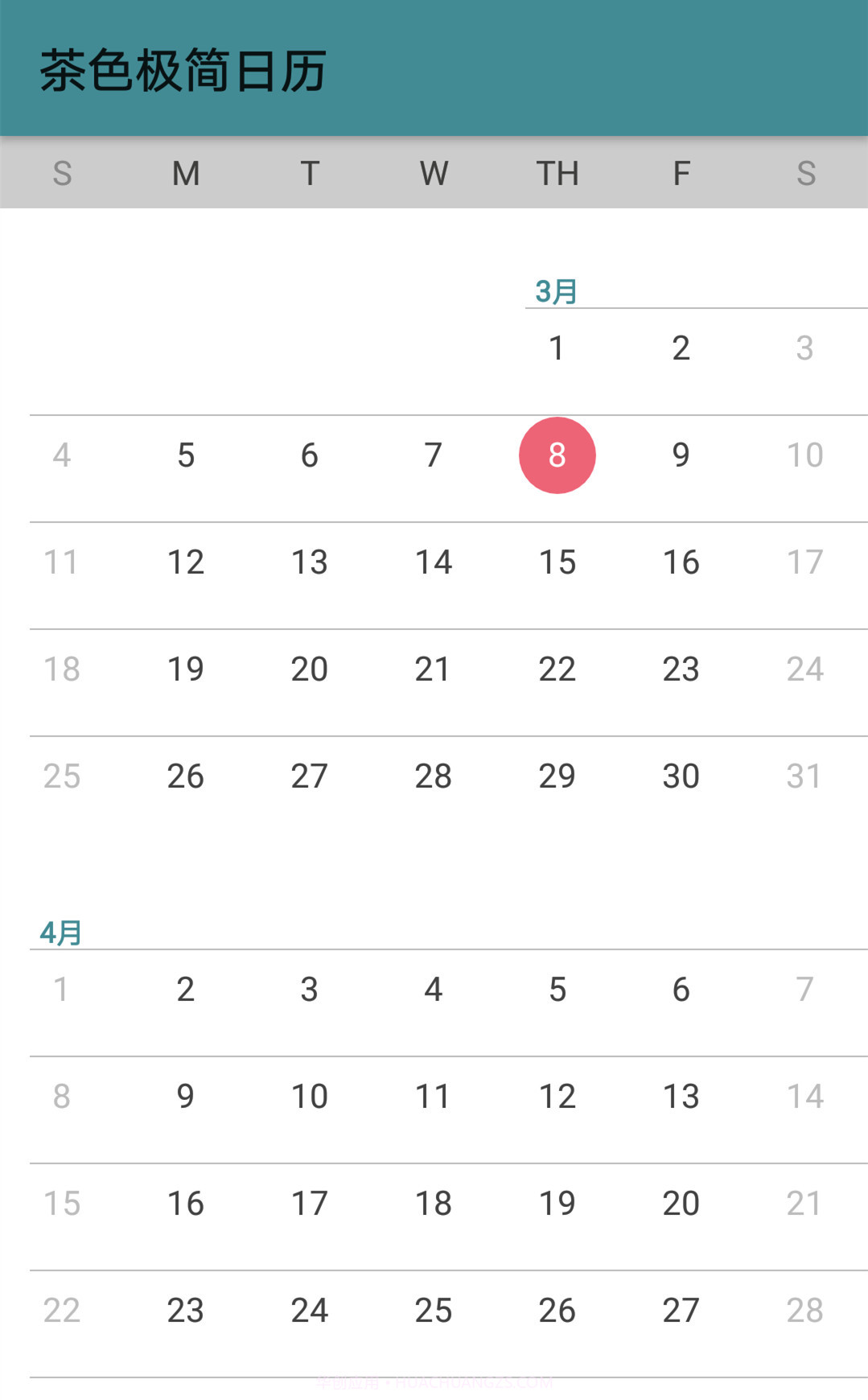This screenshot has height=1400, width=868.
Task: Select the Wednesday column header W
Action: point(433,172)
